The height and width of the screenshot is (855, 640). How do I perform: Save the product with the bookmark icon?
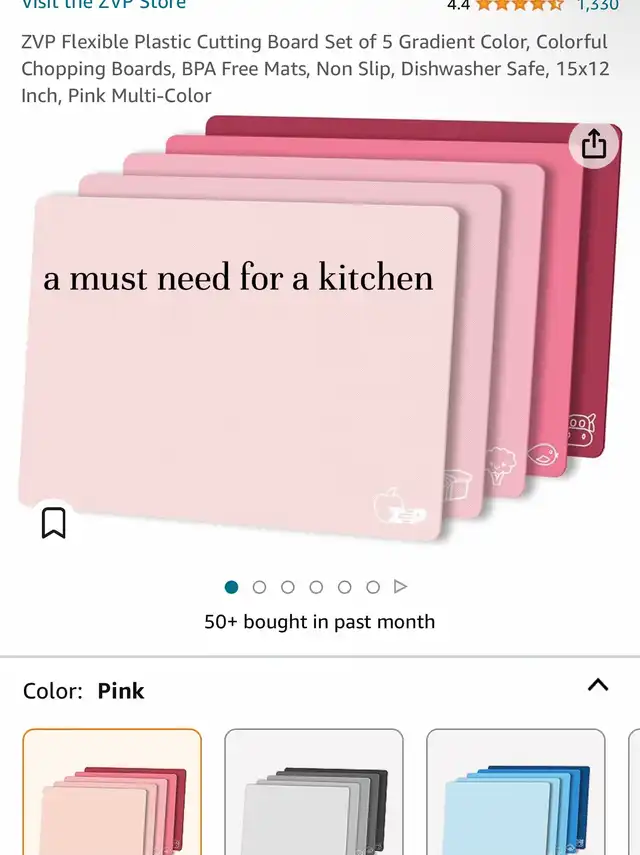click(54, 523)
